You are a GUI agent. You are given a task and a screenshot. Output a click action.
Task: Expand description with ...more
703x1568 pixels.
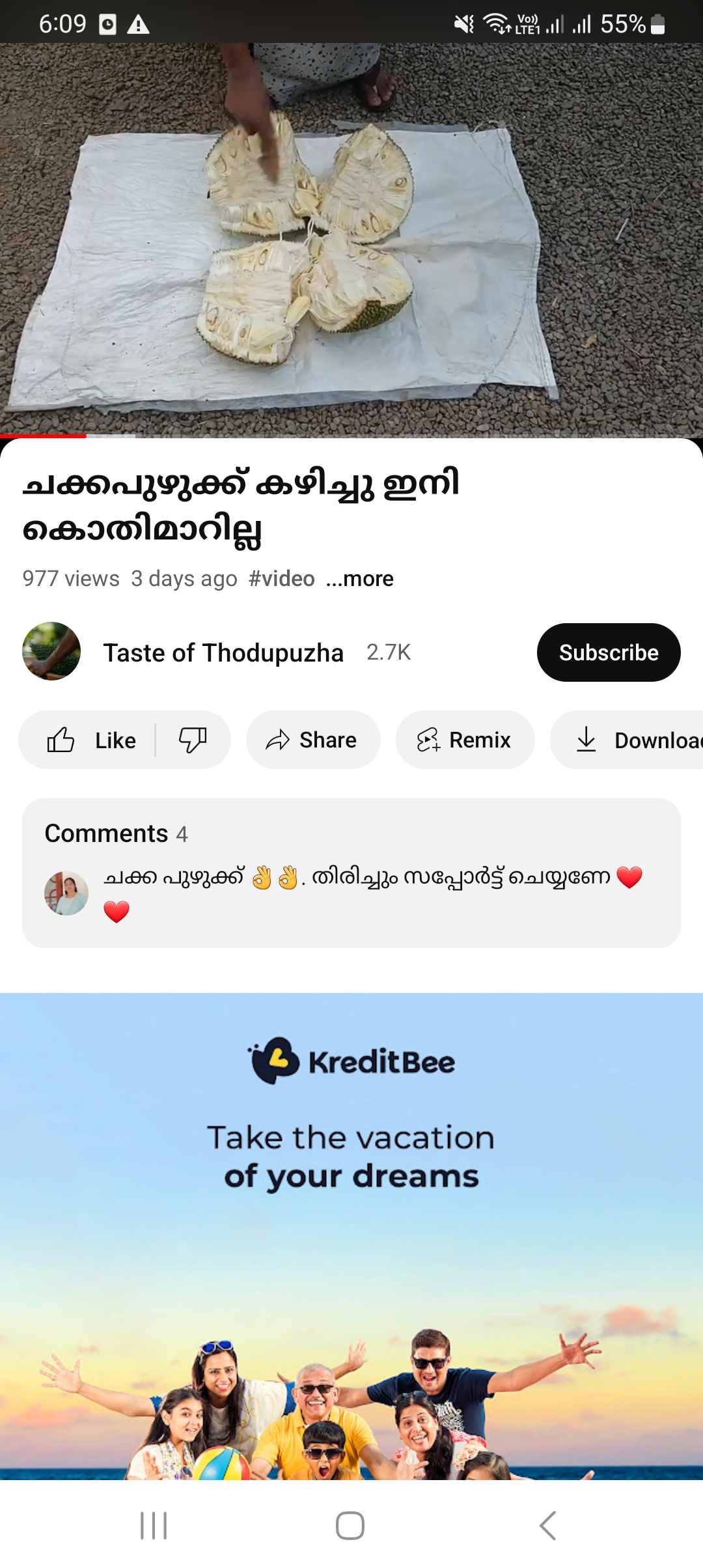360,579
